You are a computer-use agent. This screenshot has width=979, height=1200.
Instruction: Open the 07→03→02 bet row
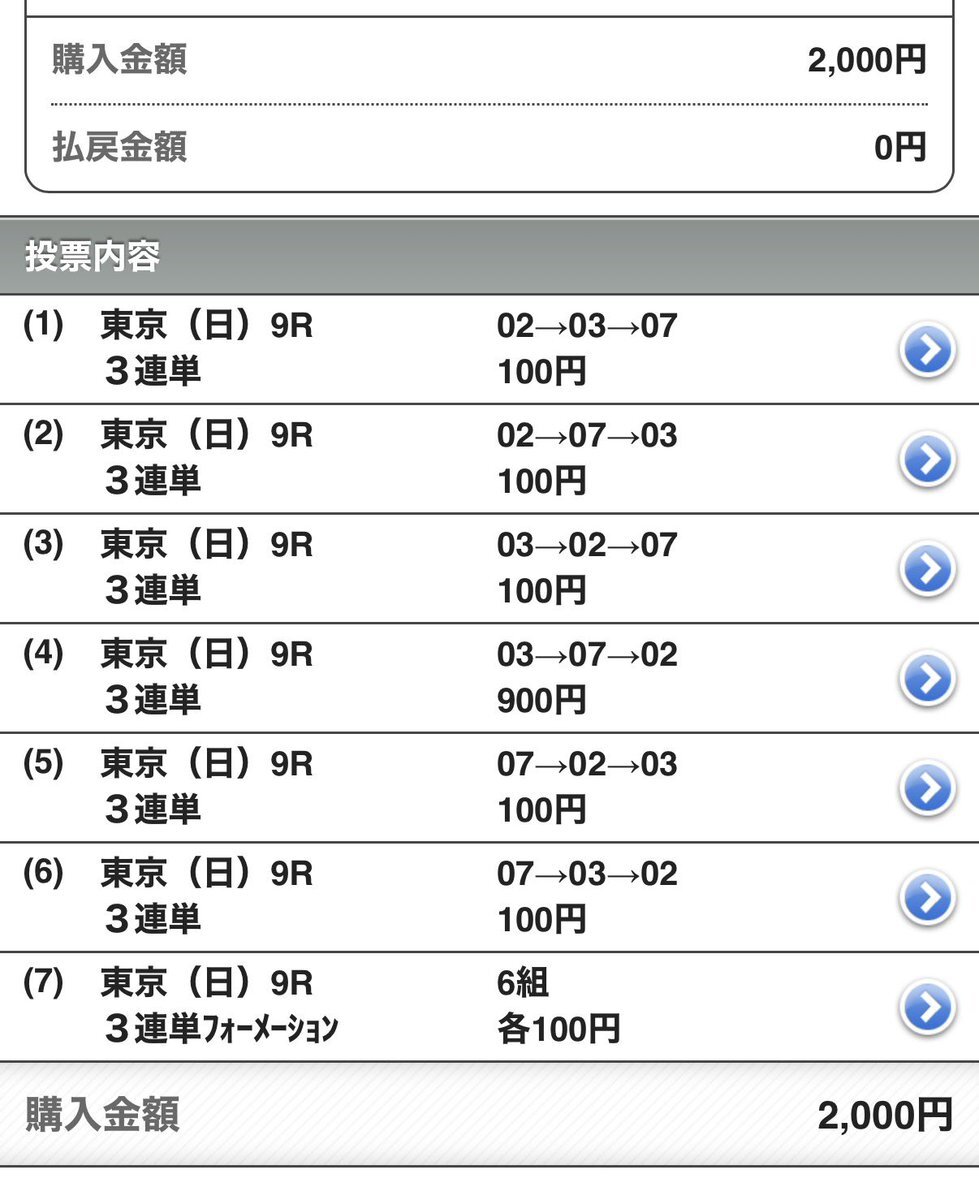pos(927,898)
